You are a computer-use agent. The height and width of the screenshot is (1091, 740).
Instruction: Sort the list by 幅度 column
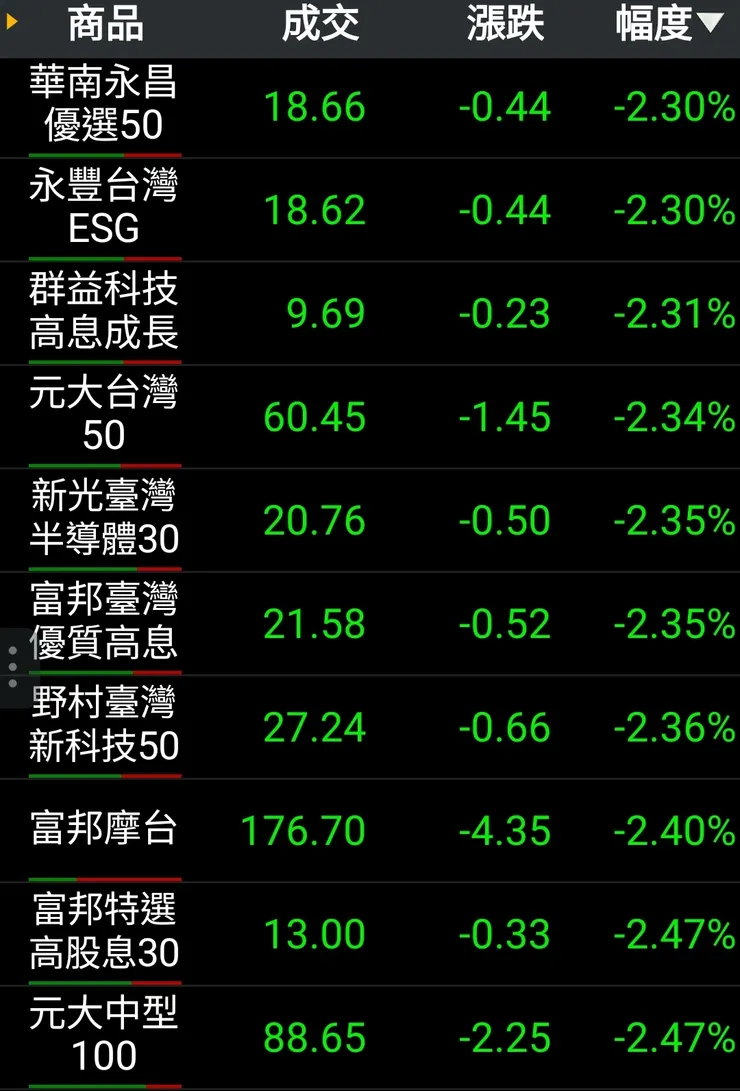pyautogui.click(x=667, y=25)
